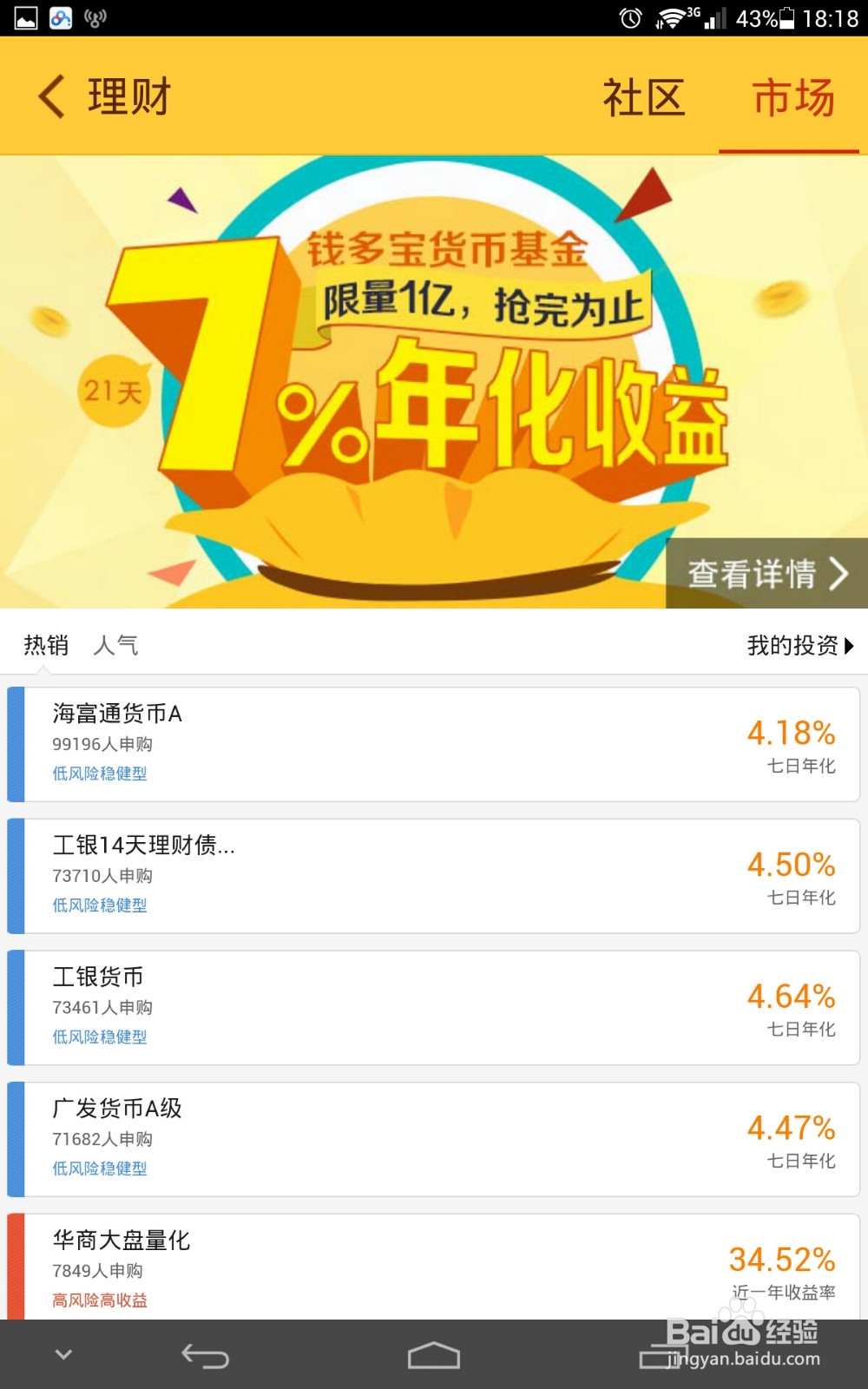868x1389 pixels.
Task: Switch to the 人气 sorting tab
Action: tap(118, 645)
